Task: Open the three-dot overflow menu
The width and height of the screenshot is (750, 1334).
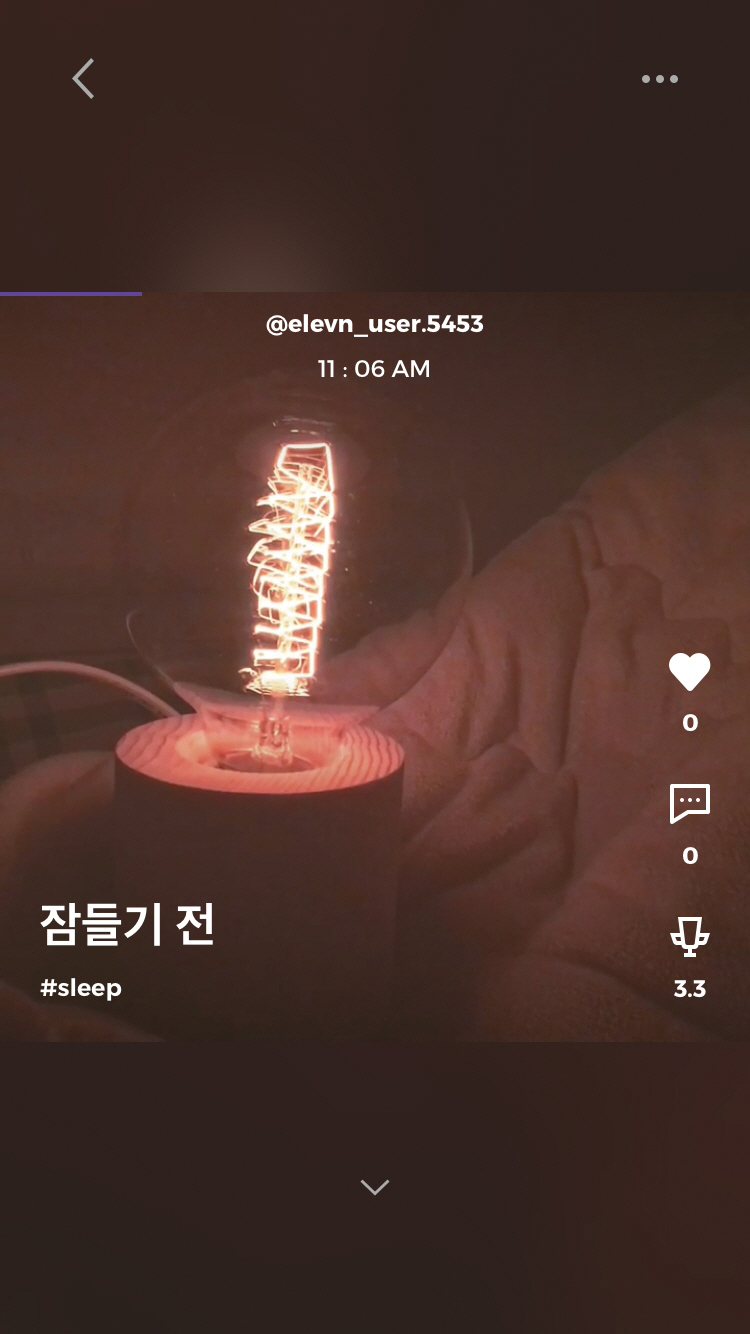Action: tap(660, 79)
